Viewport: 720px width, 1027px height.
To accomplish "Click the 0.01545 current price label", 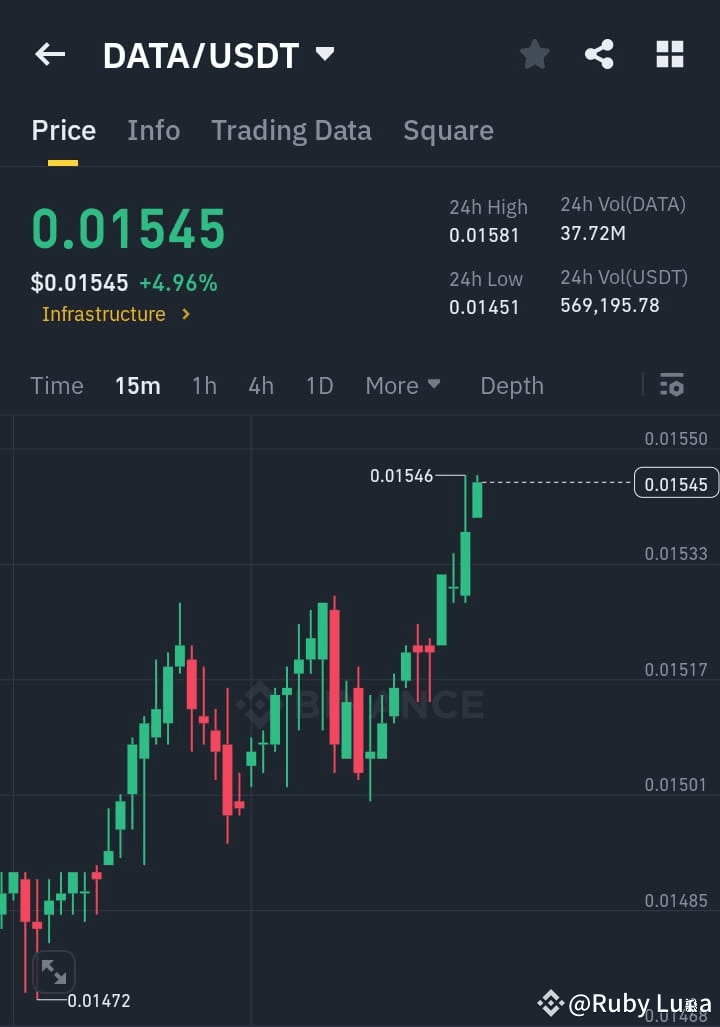I will pyautogui.click(x=676, y=483).
